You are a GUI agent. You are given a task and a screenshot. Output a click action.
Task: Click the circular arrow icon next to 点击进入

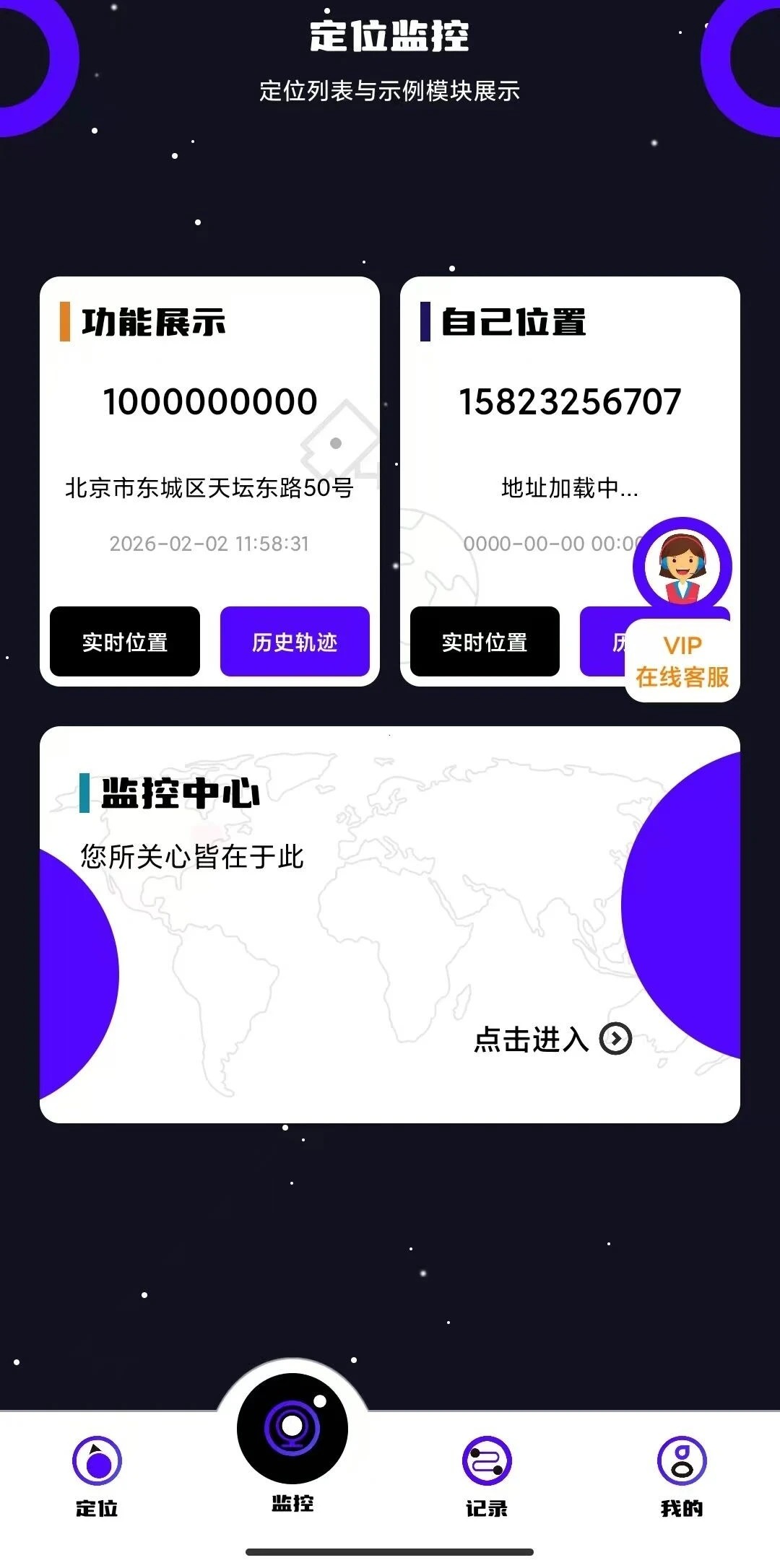click(615, 1040)
